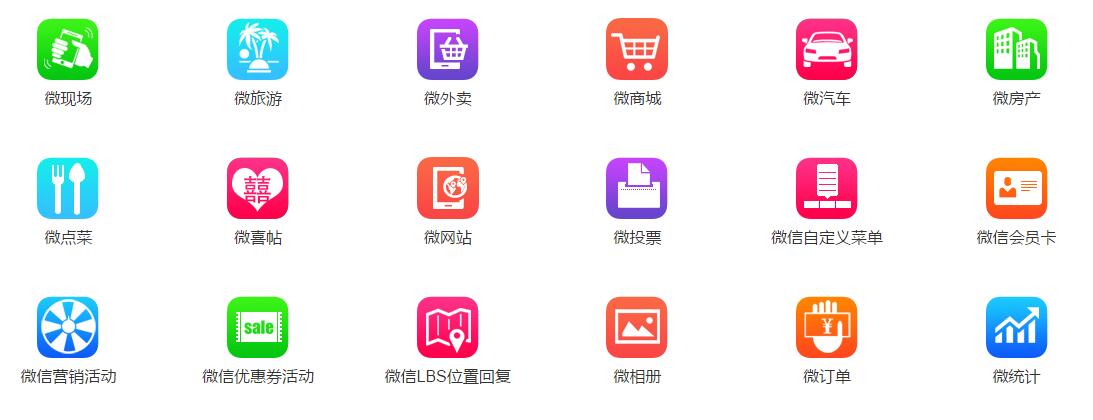Open the 微汽车 feature
The image size is (1093, 420).
(x=826, y=49)
